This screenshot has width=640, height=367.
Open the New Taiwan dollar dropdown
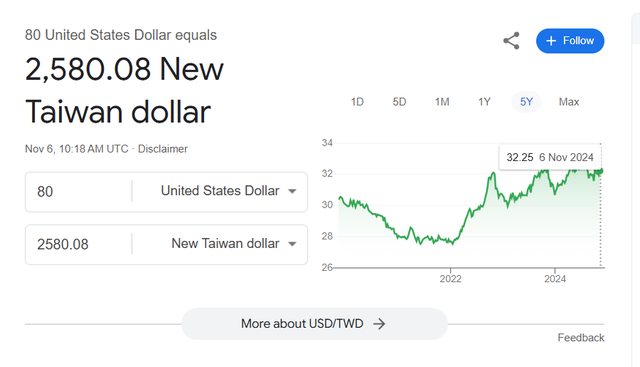point(220,244)
